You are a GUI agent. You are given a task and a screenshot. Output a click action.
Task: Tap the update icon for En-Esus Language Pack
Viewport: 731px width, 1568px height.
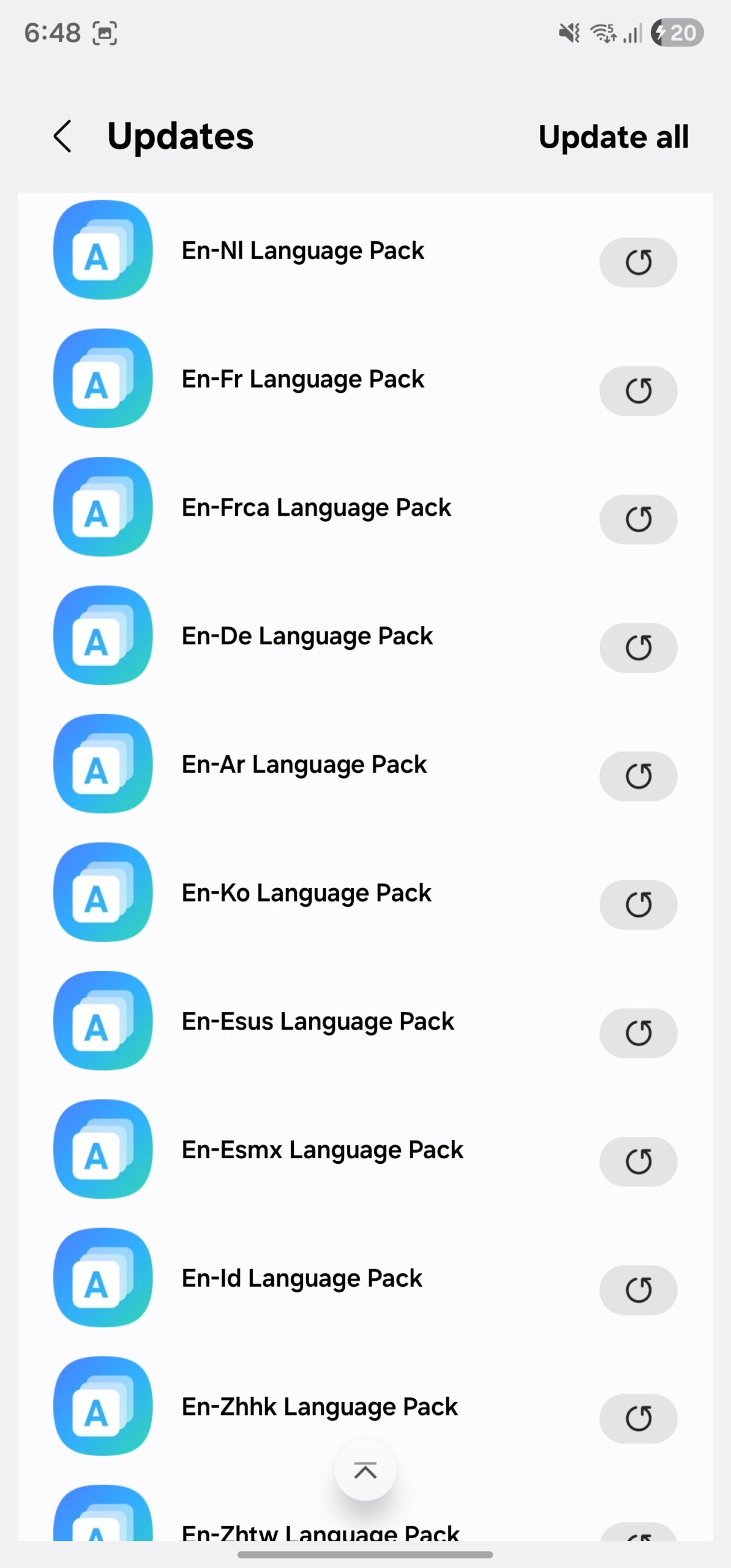pyautogui.click(x=638, y=1033)
